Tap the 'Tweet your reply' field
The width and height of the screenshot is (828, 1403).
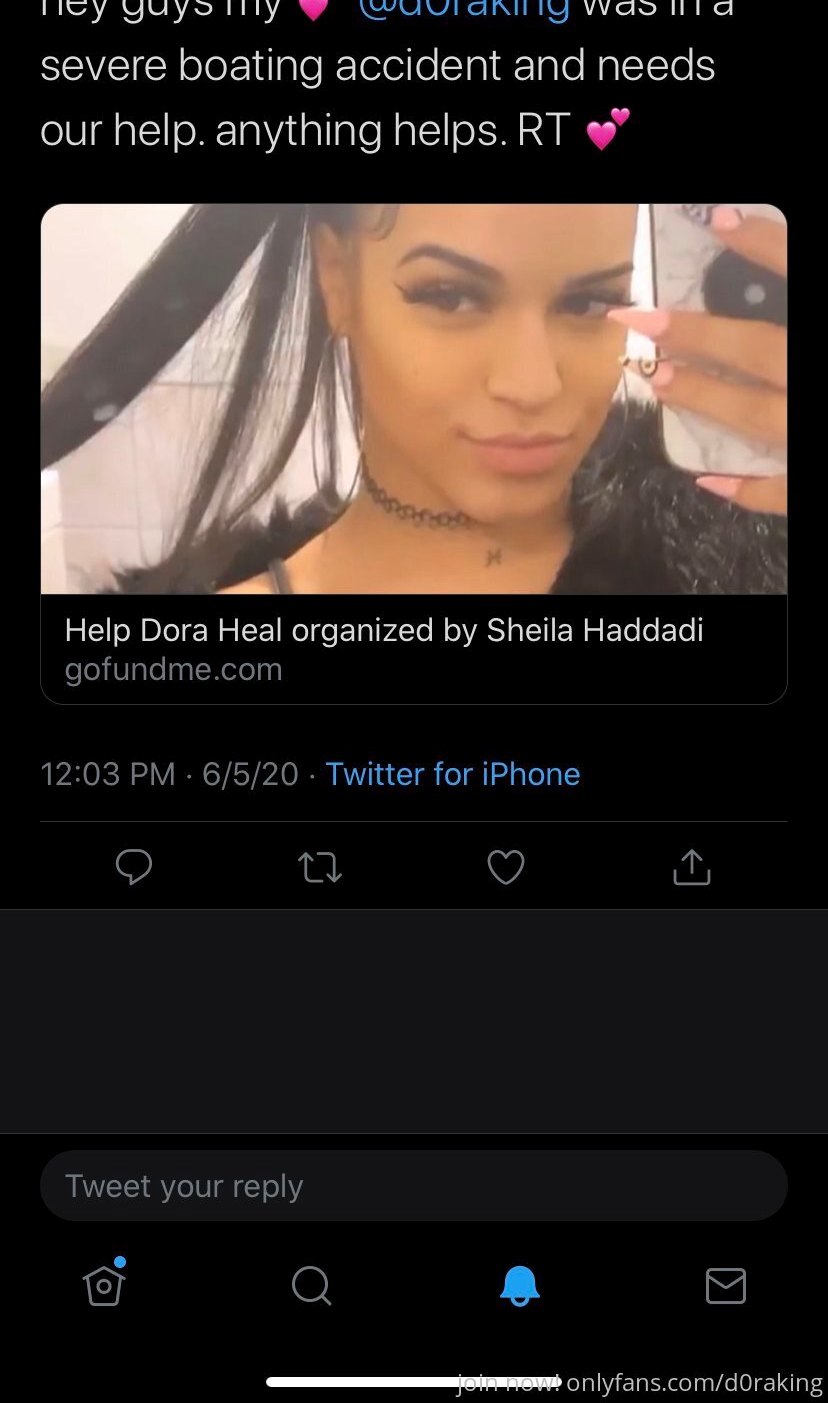click(413, 1185)
